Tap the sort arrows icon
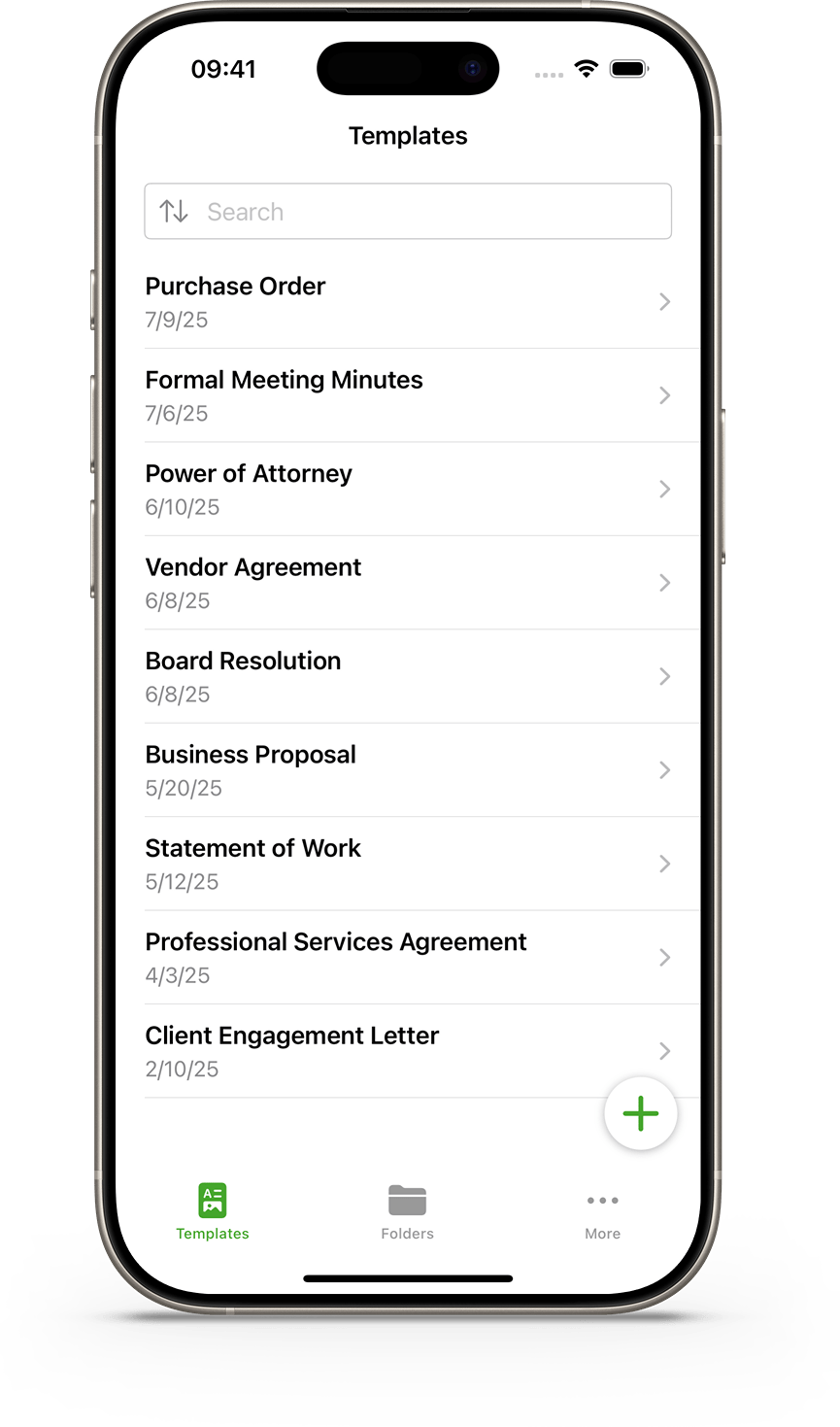The width and height of the screenshot is (840, 1427). (x=174, y=211)
